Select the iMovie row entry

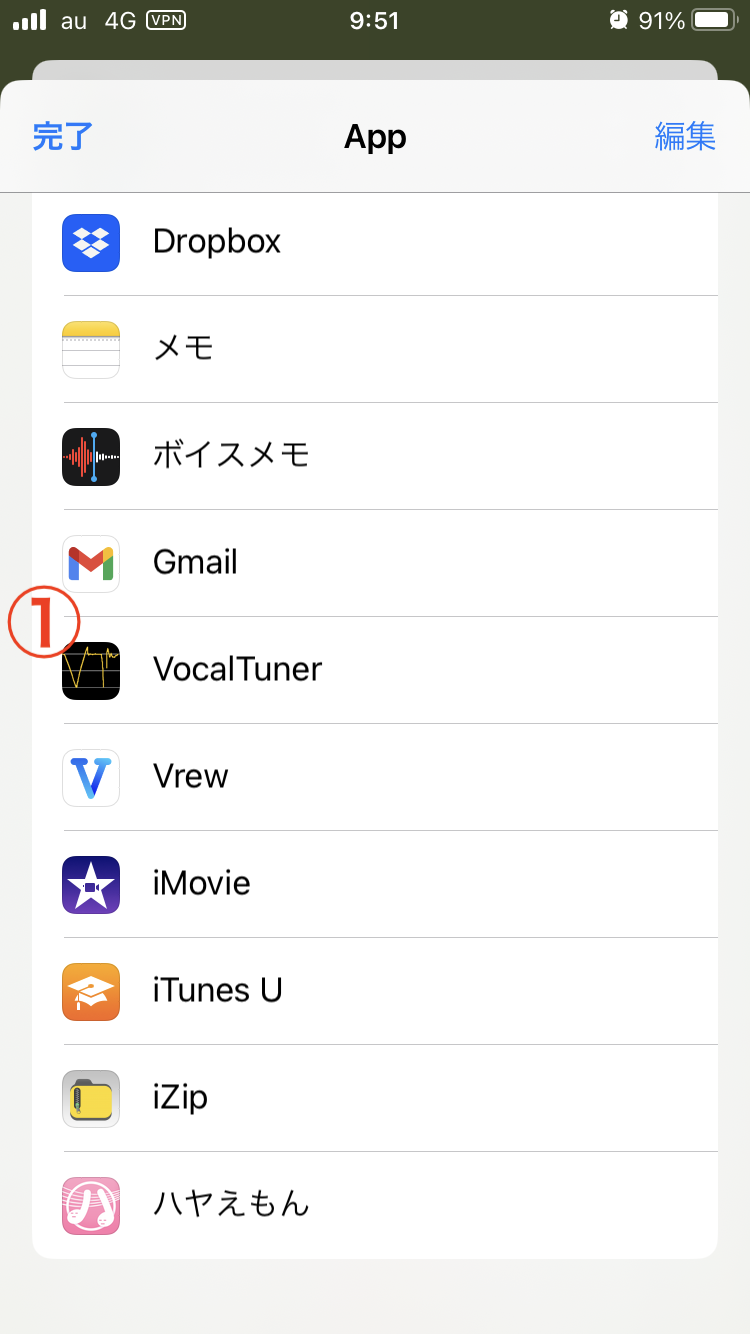tap(201, 884)
